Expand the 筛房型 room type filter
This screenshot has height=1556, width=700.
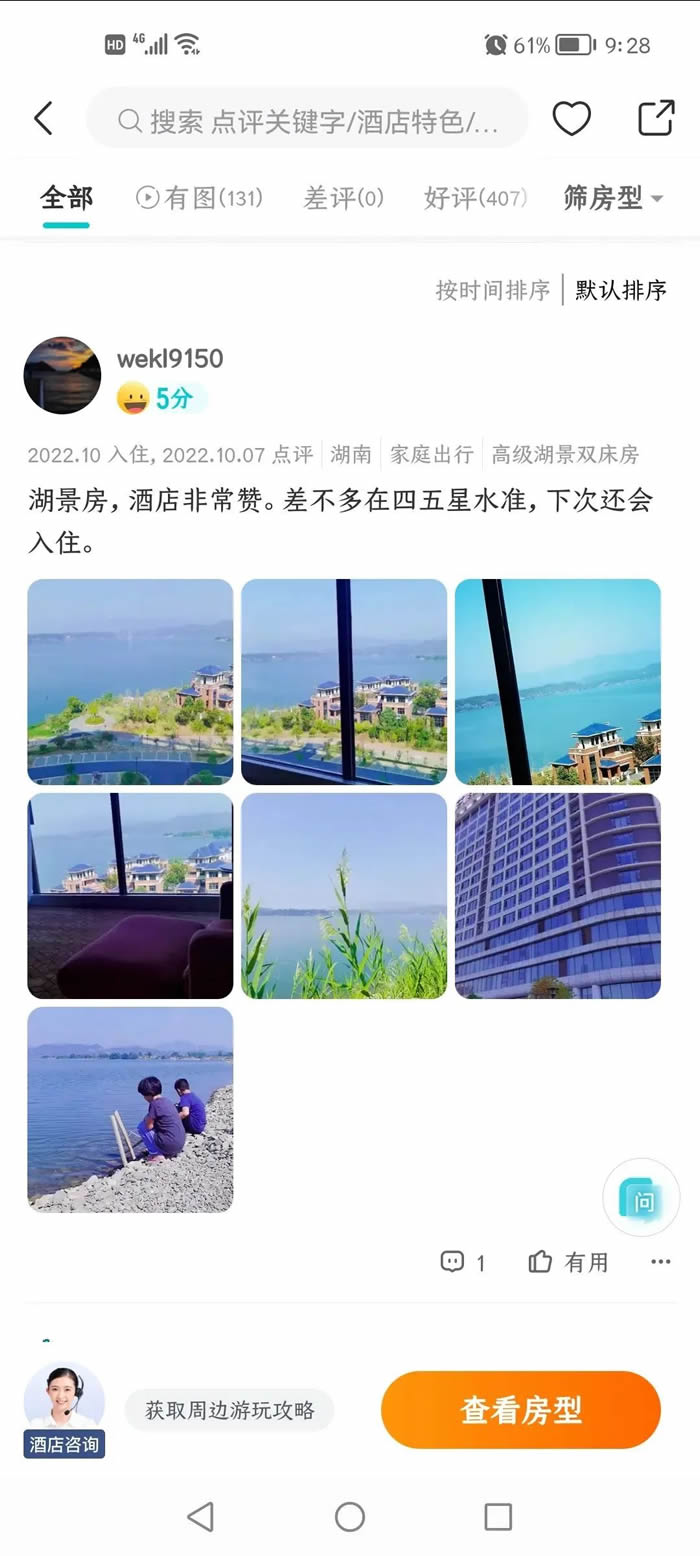point(613,198)
